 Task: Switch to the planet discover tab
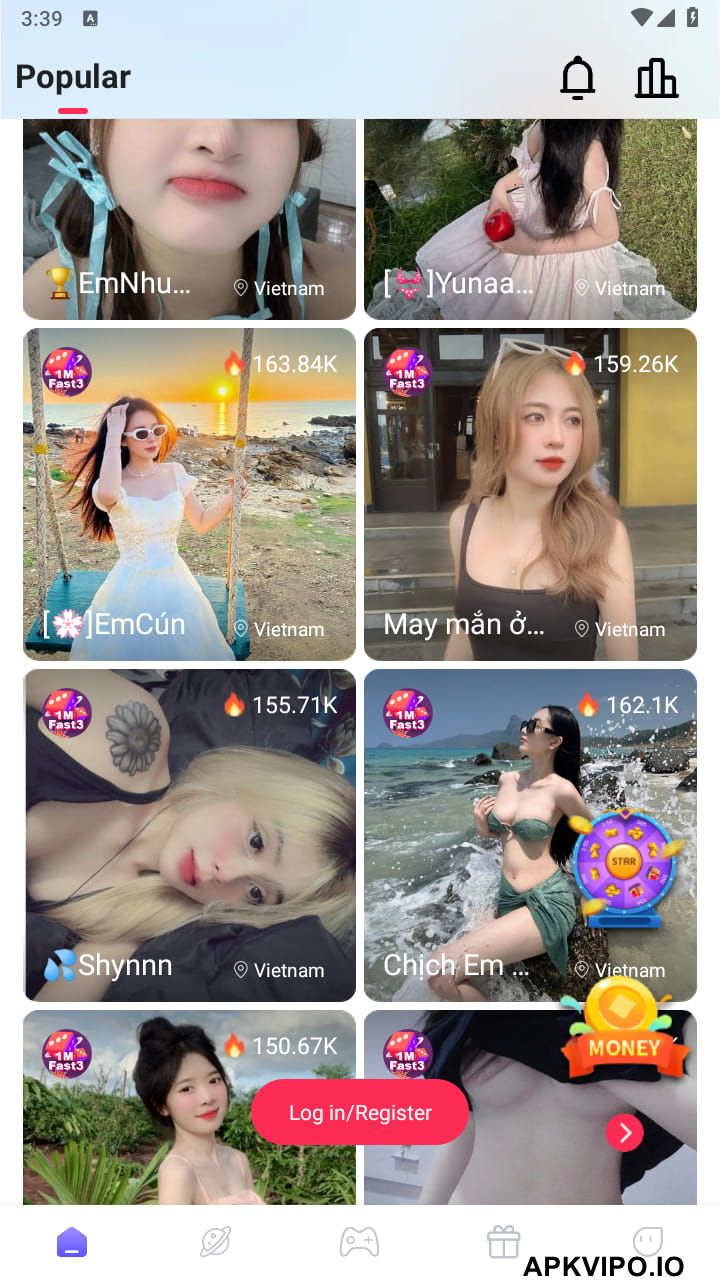coord(215,1242)
